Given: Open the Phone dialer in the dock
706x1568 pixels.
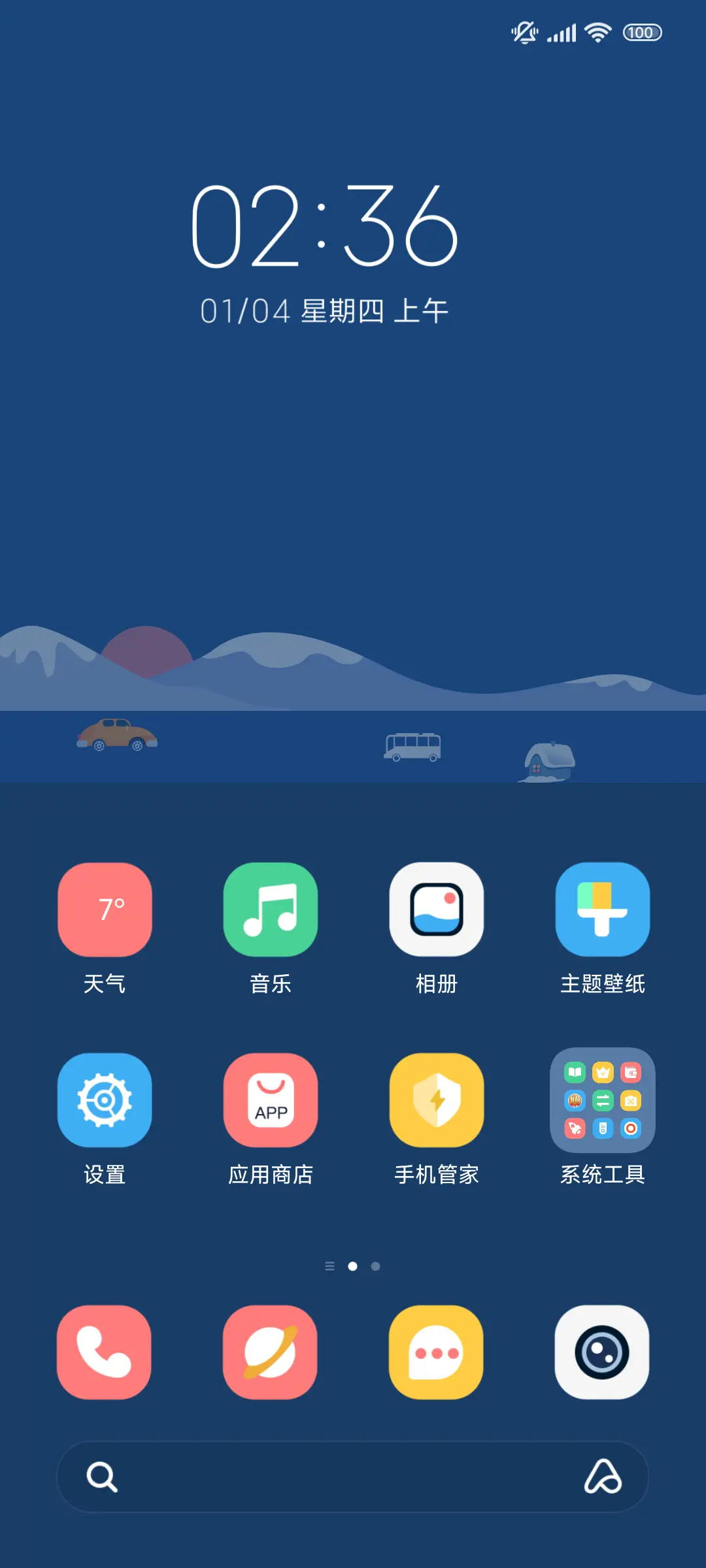Looking at the screenshot, I should [x=105, y=1353].
